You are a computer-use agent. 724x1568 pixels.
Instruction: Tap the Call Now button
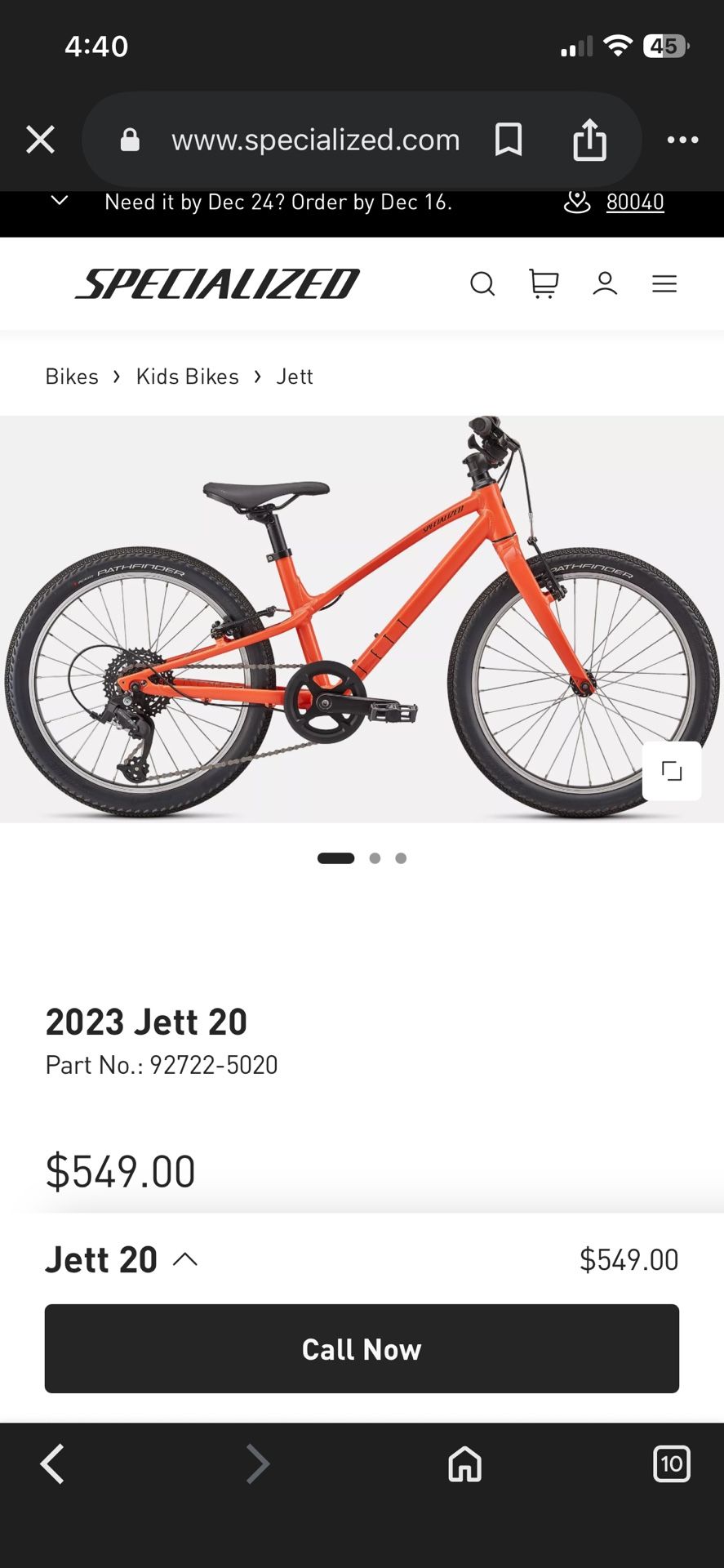pyautogui.click(x=362, y=1349)
